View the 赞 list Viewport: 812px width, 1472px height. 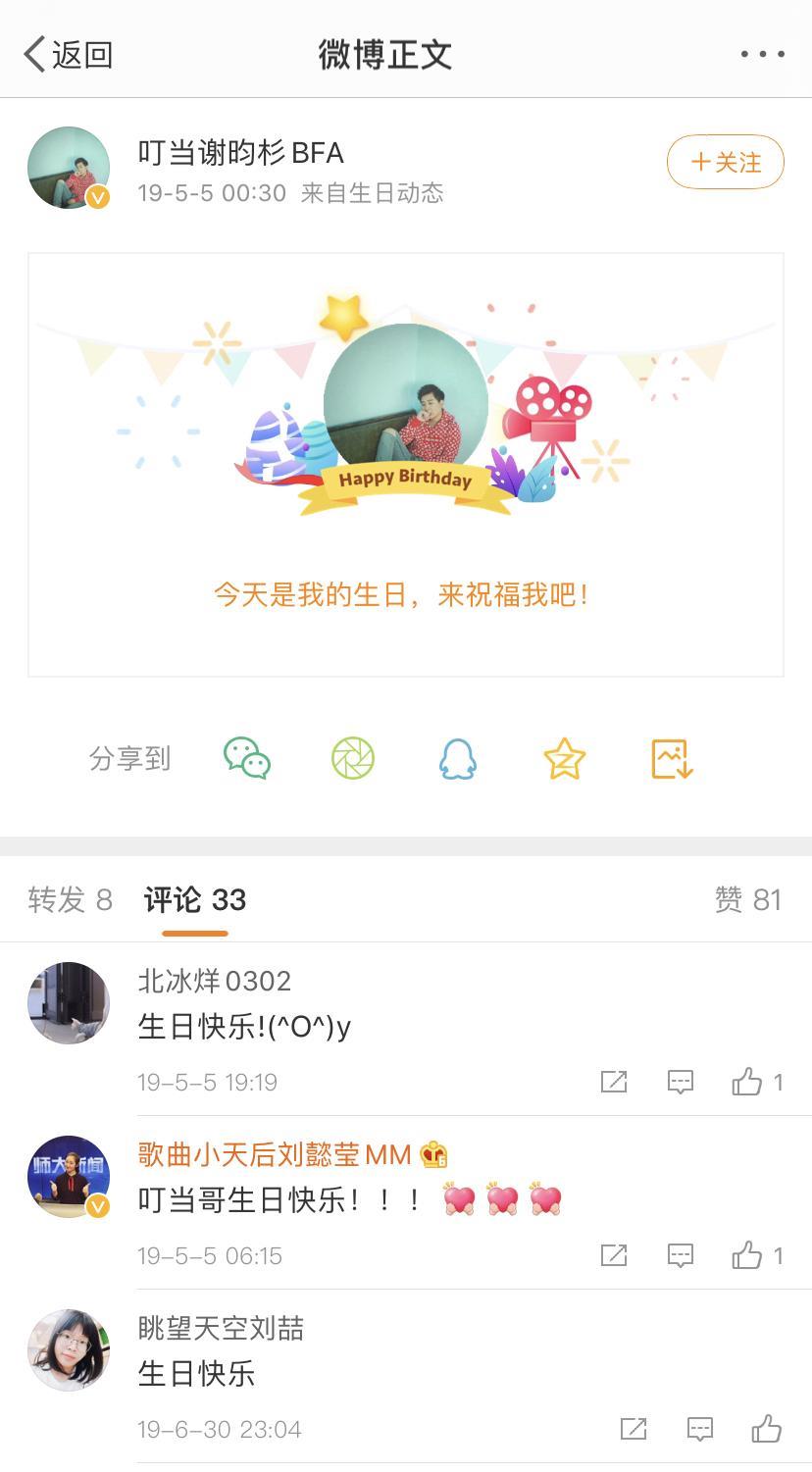(747, 899)
